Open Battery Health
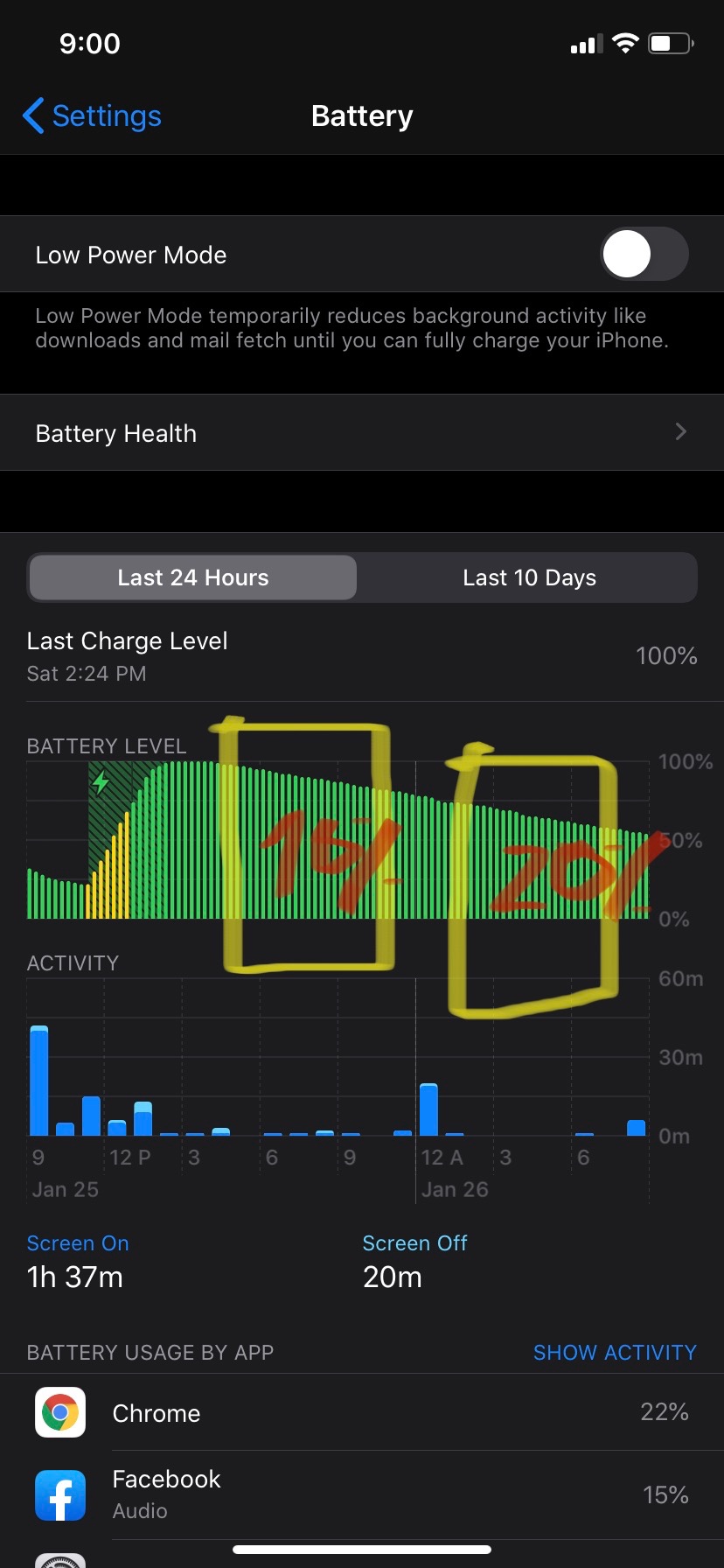Screen dimensions: 724x1568 point(362,433)
